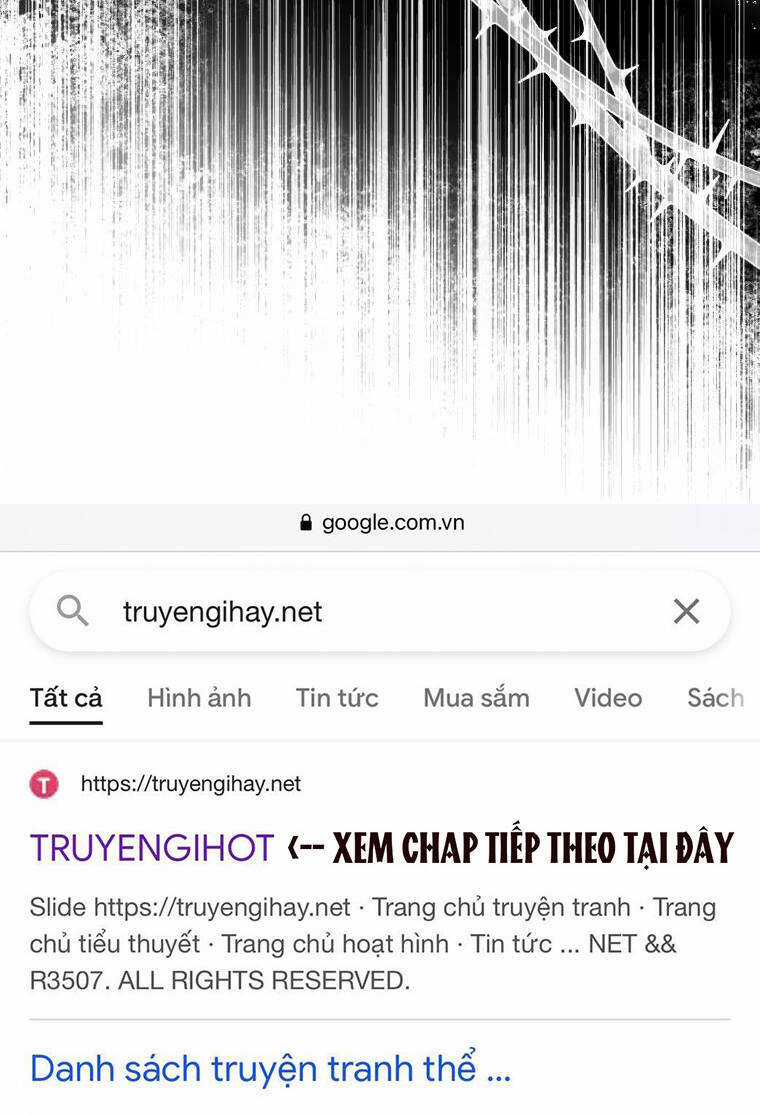Click the google.com.vn address bar
760x1114 pixels.
point(390,521)
